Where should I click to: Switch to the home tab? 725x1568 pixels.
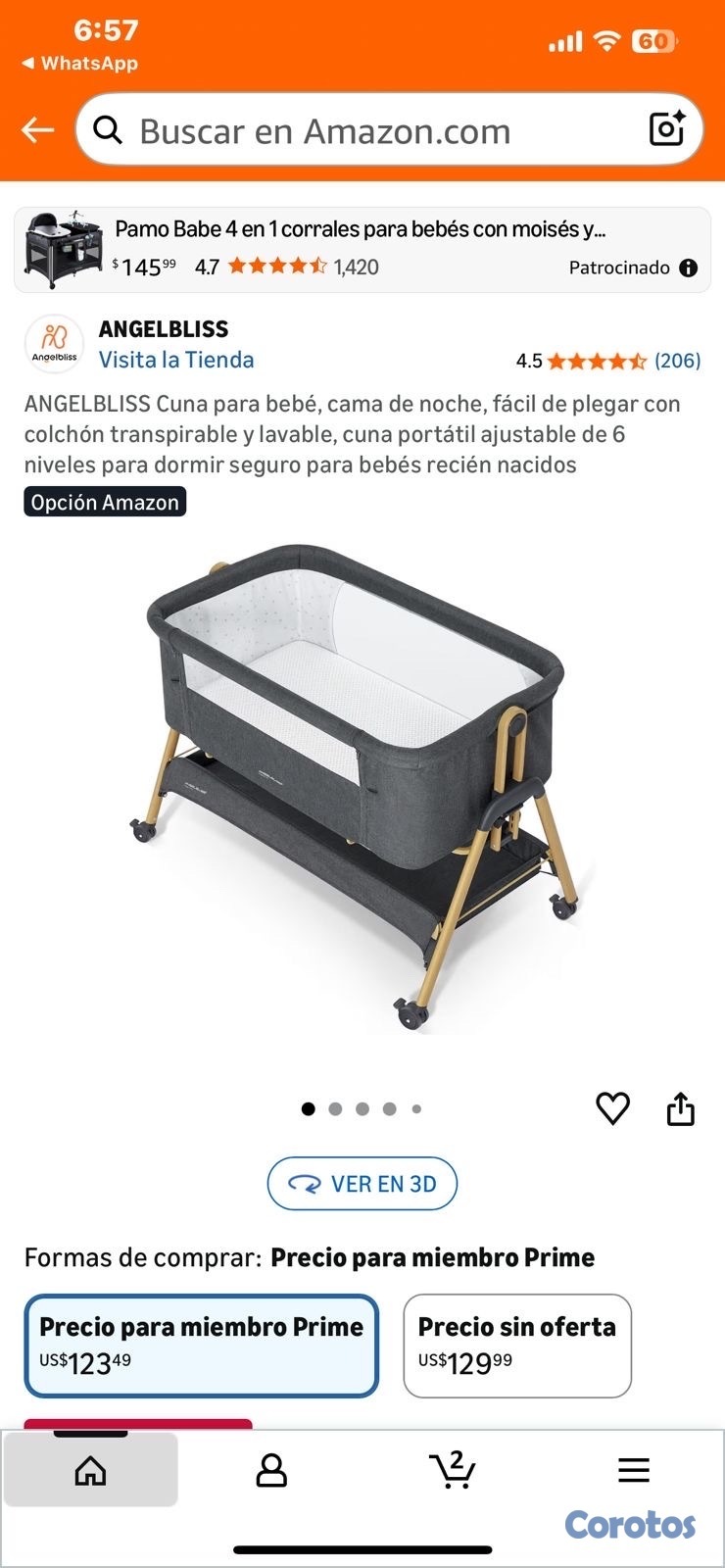point(90,1468)
